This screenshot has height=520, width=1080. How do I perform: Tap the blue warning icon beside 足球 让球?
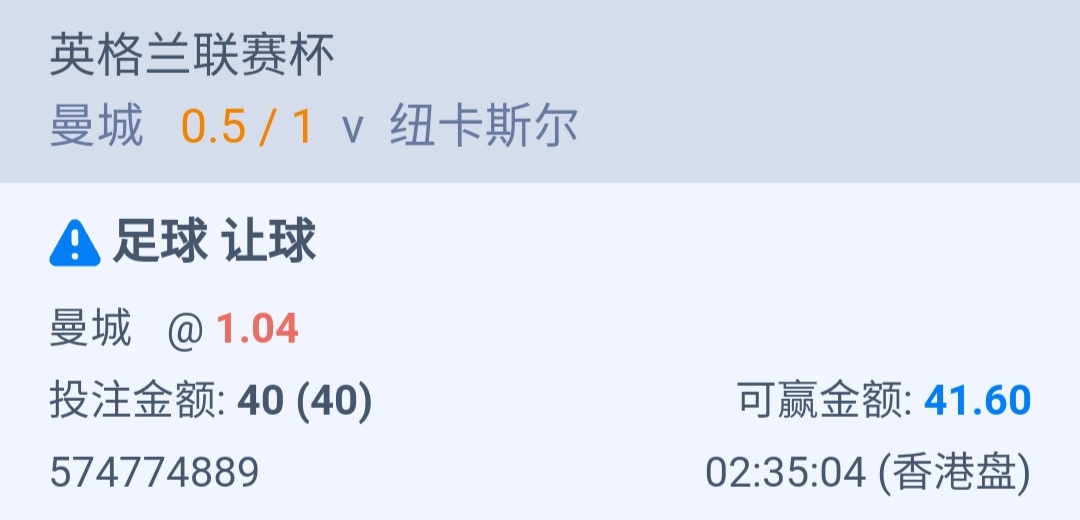pyautogui.click(x=75, y=243)
